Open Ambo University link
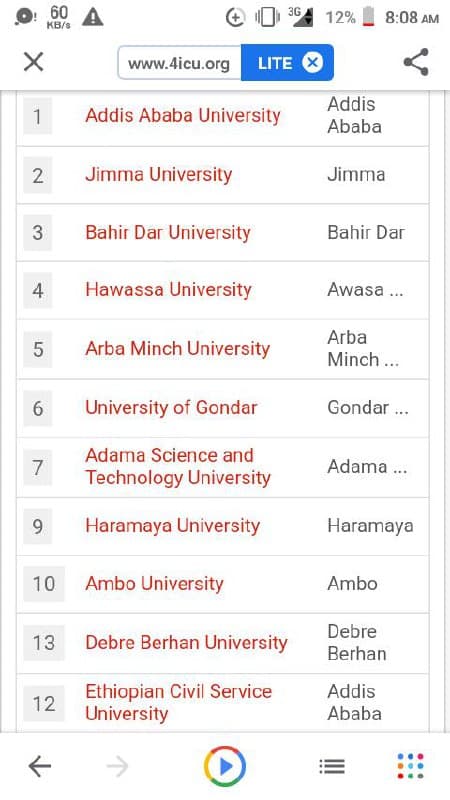Viewport: 450px width, 800px height. click(x=154, y=584)
